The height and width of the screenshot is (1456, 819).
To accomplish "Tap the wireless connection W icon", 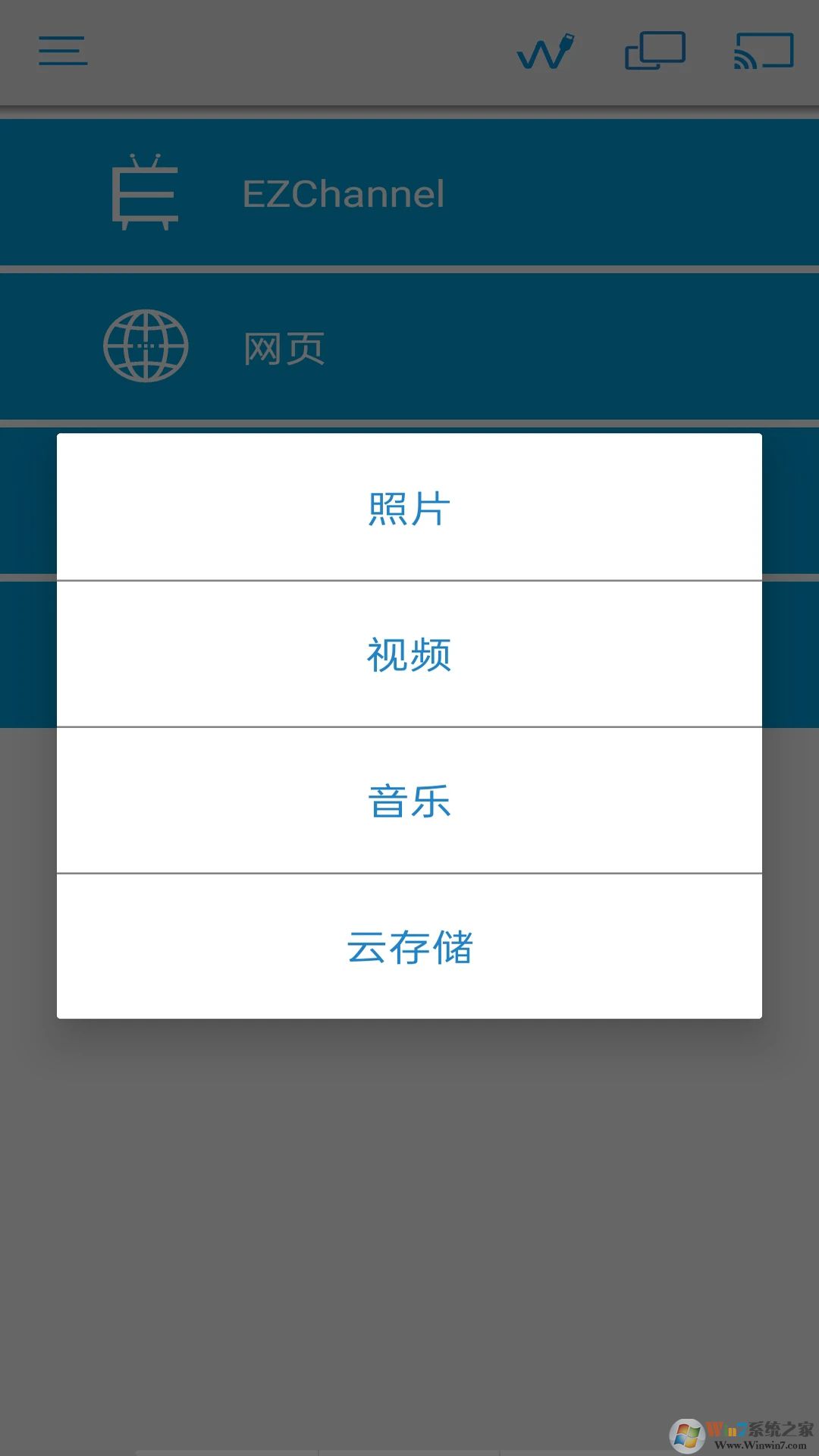I will 545,52.
